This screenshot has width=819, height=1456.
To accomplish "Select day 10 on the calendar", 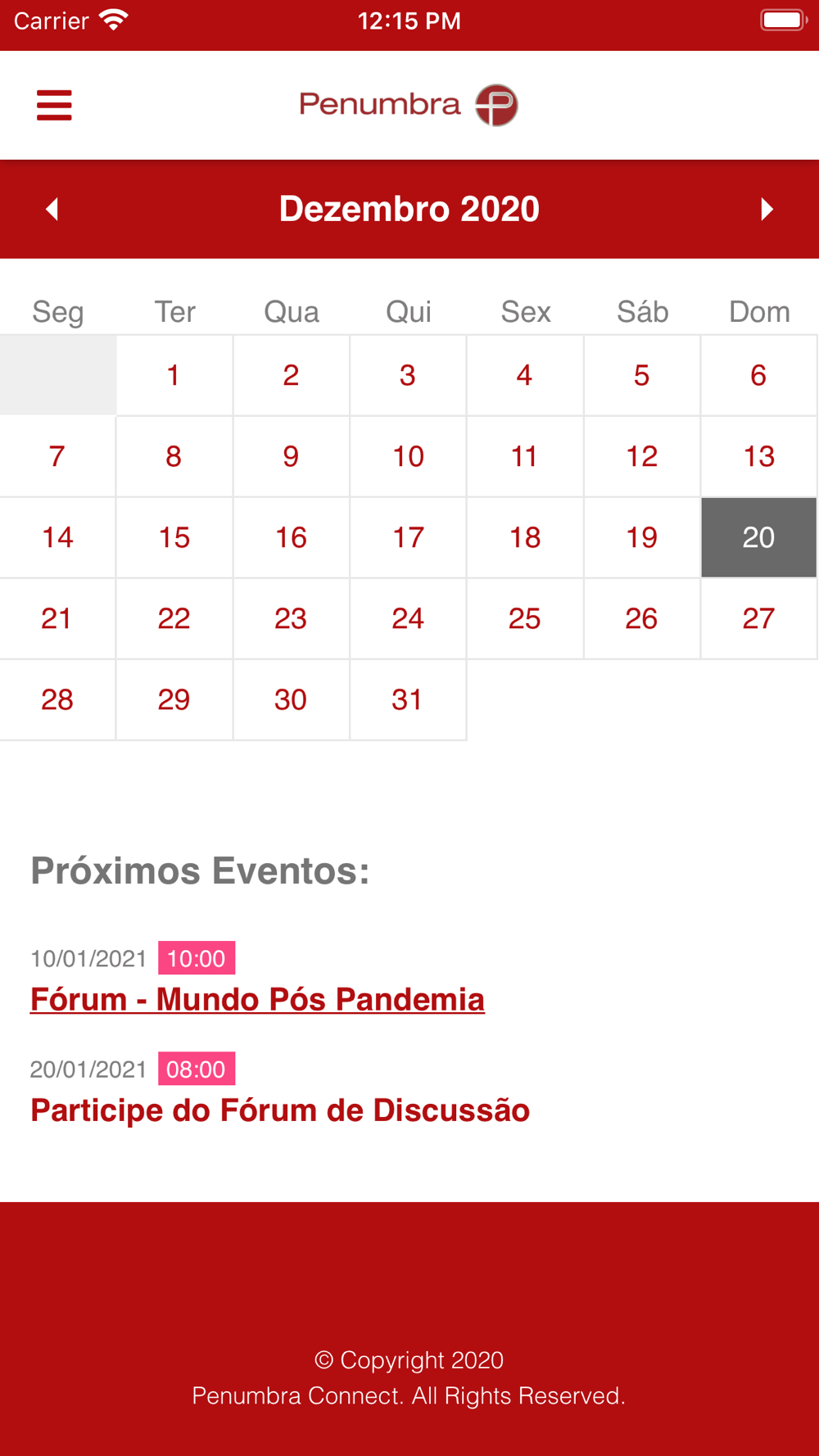I will (x=408, y=456).
